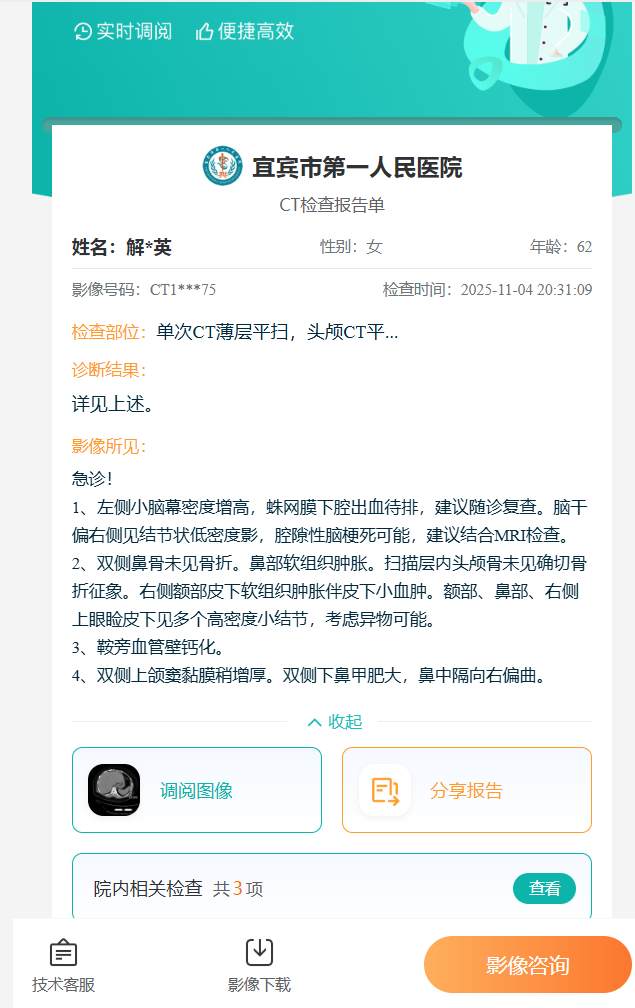Collapse the report with 收起
This screenshot has width=635, height=1008.
coord(334,722)
